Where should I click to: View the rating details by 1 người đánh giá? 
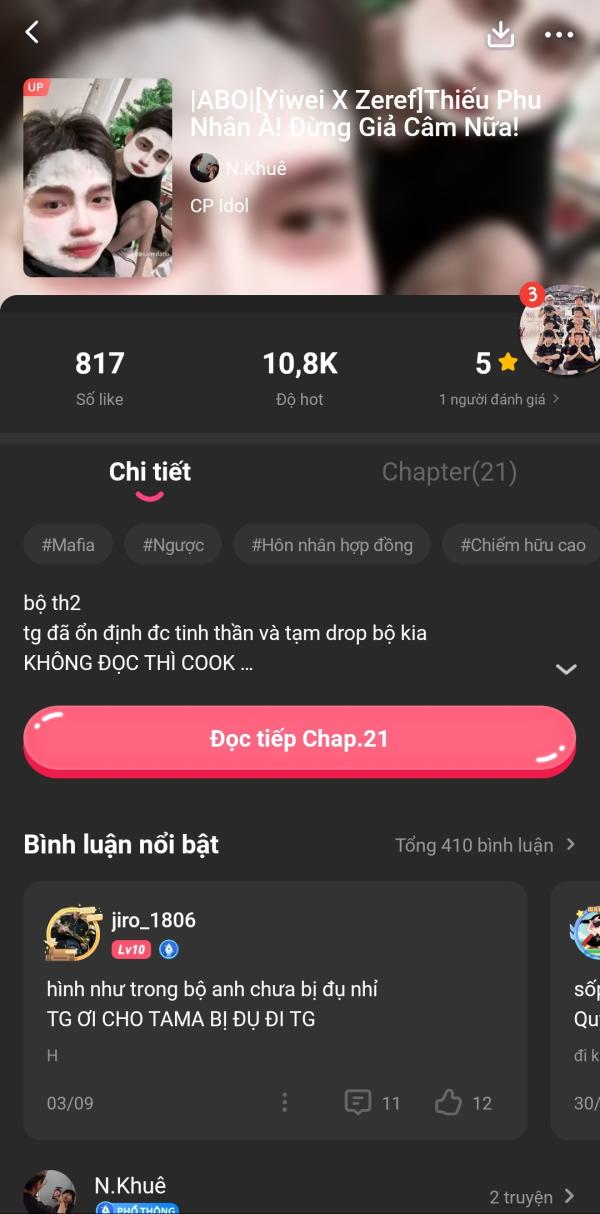pyautogui.click(x=499, y=399)
